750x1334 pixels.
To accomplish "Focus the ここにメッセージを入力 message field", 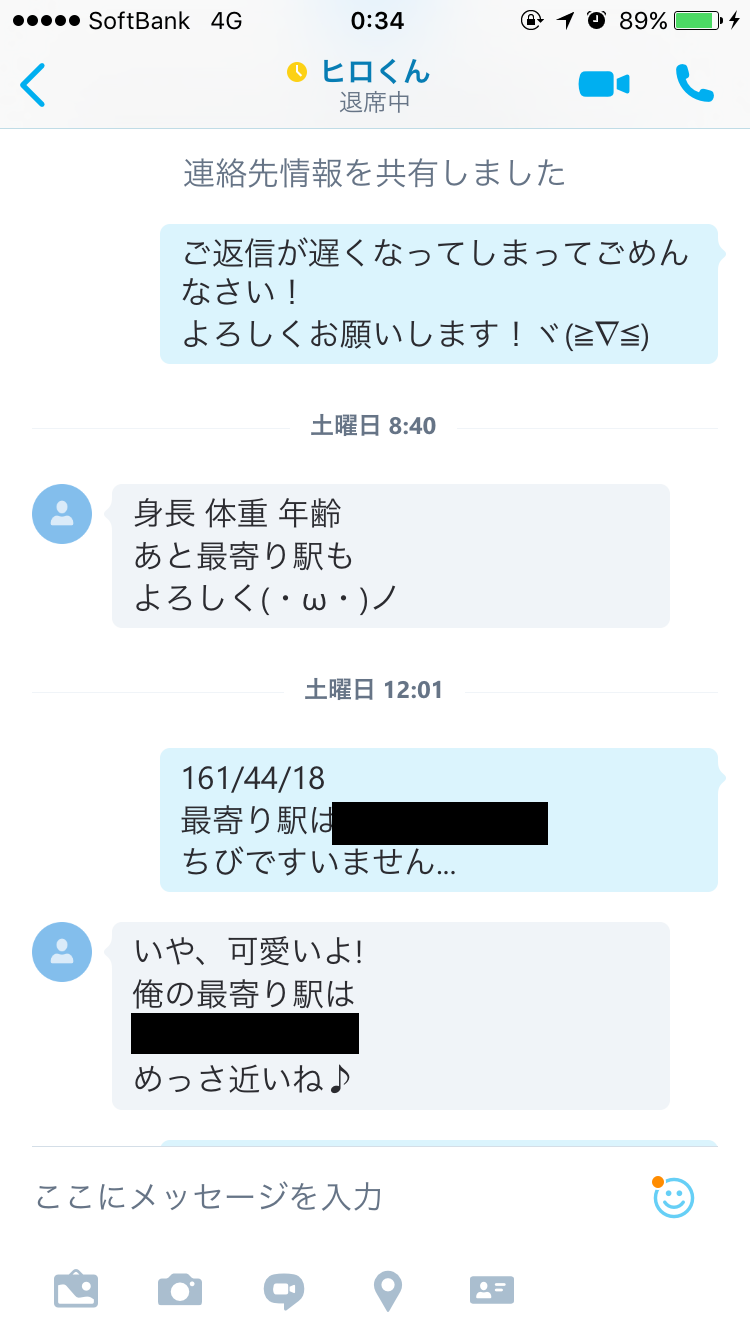I will click(x=330, y=1196).
